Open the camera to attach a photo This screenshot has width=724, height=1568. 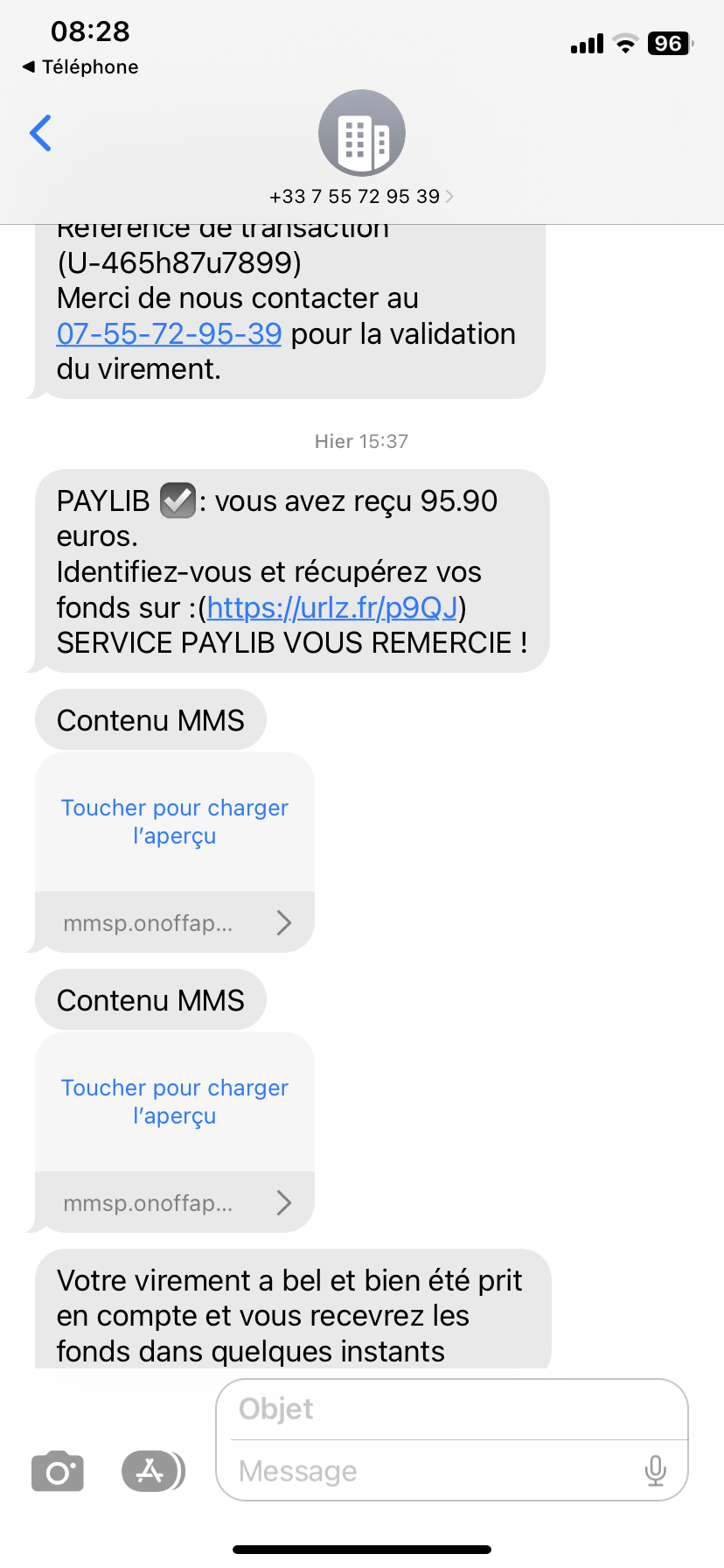(x=58, y=1471)
